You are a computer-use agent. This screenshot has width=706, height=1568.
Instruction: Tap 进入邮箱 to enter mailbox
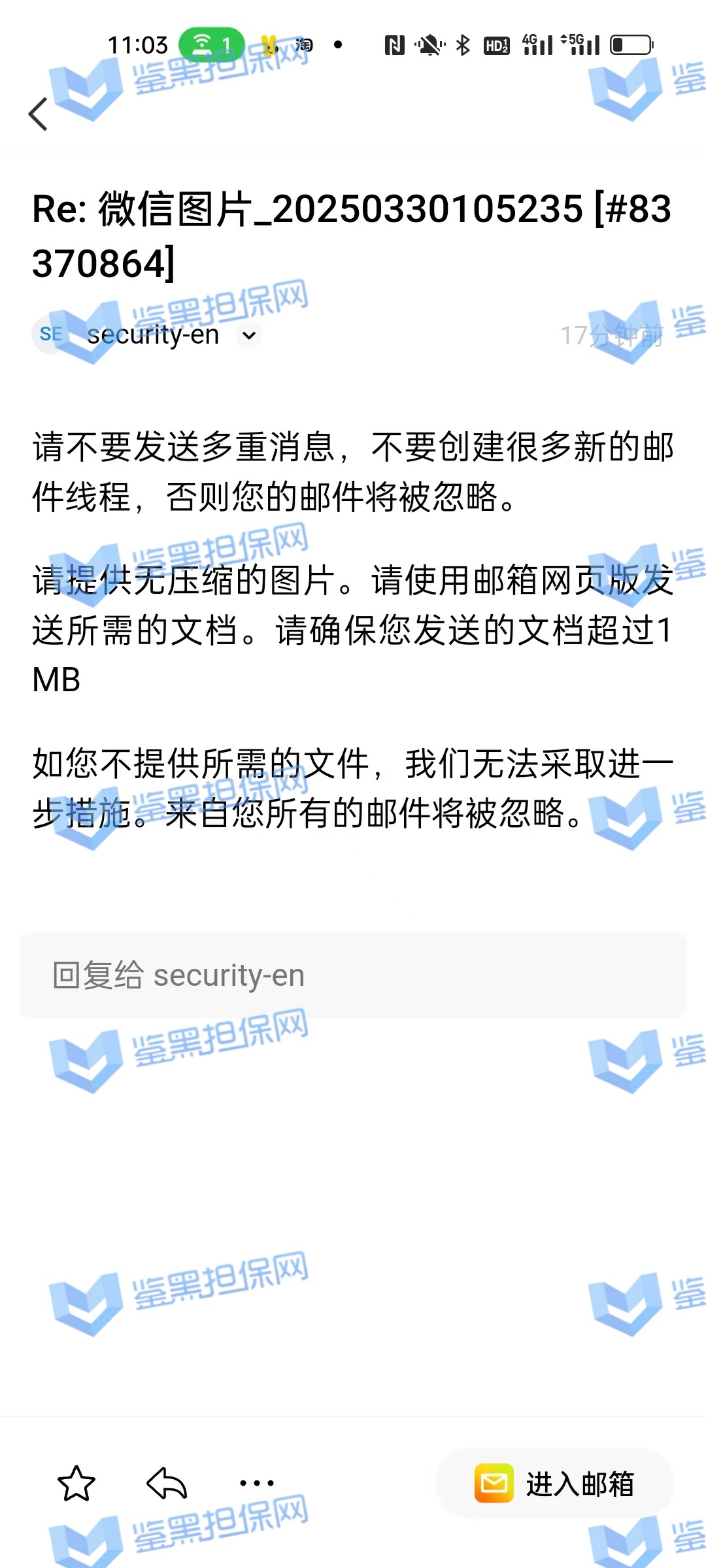(555, 1484)
